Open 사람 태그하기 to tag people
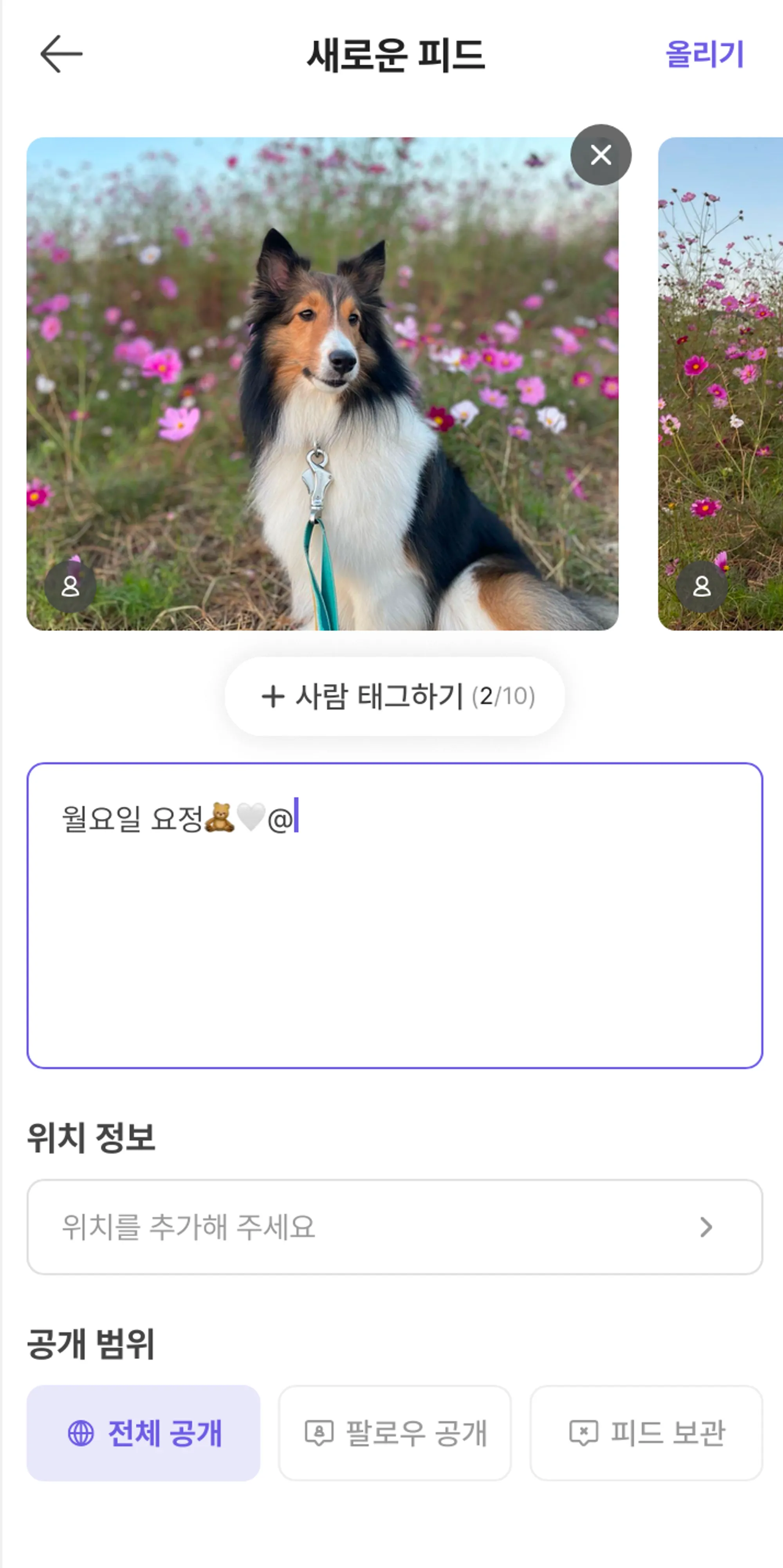The image size is (783, 1568). [x=395, y=696]
